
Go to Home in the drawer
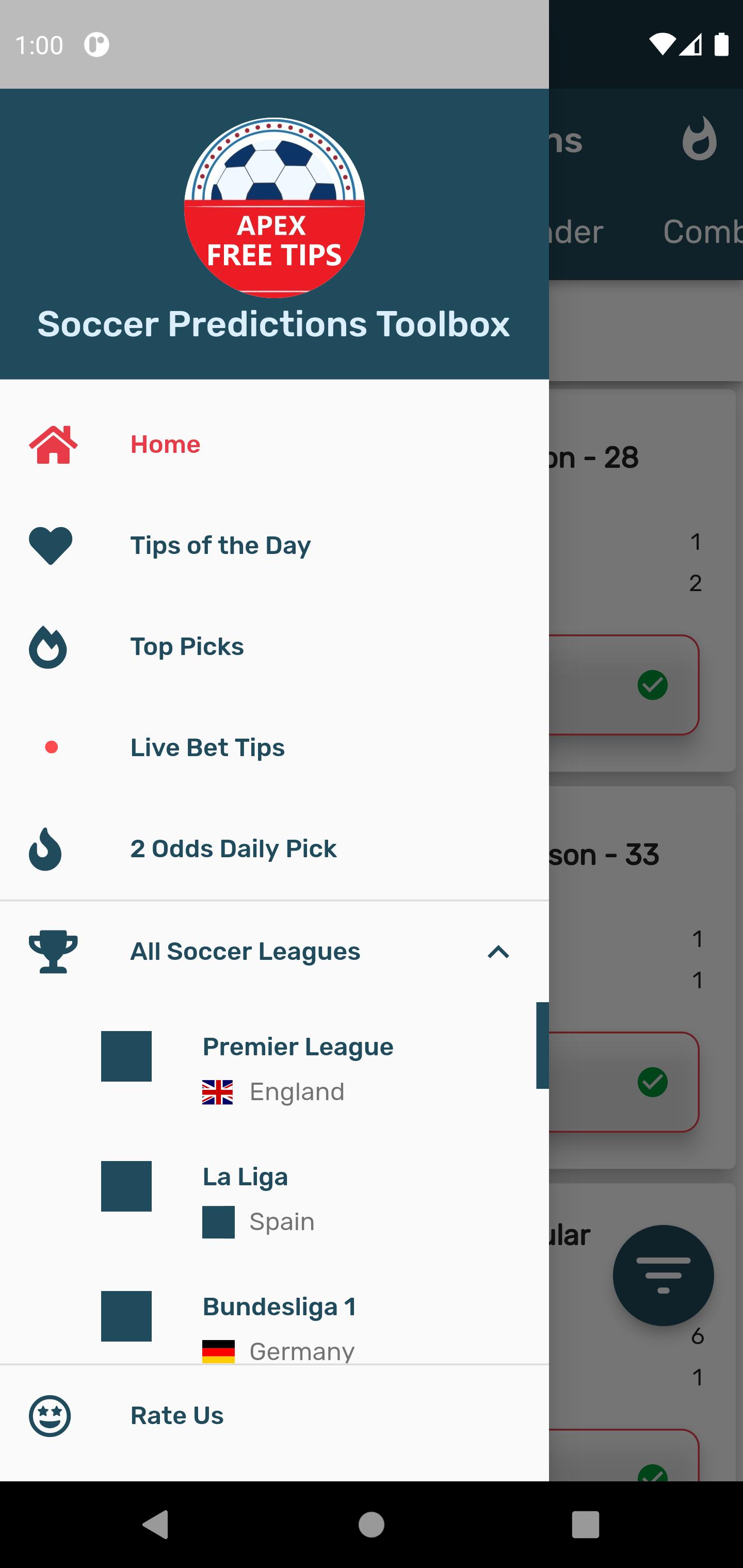point(274,444)
